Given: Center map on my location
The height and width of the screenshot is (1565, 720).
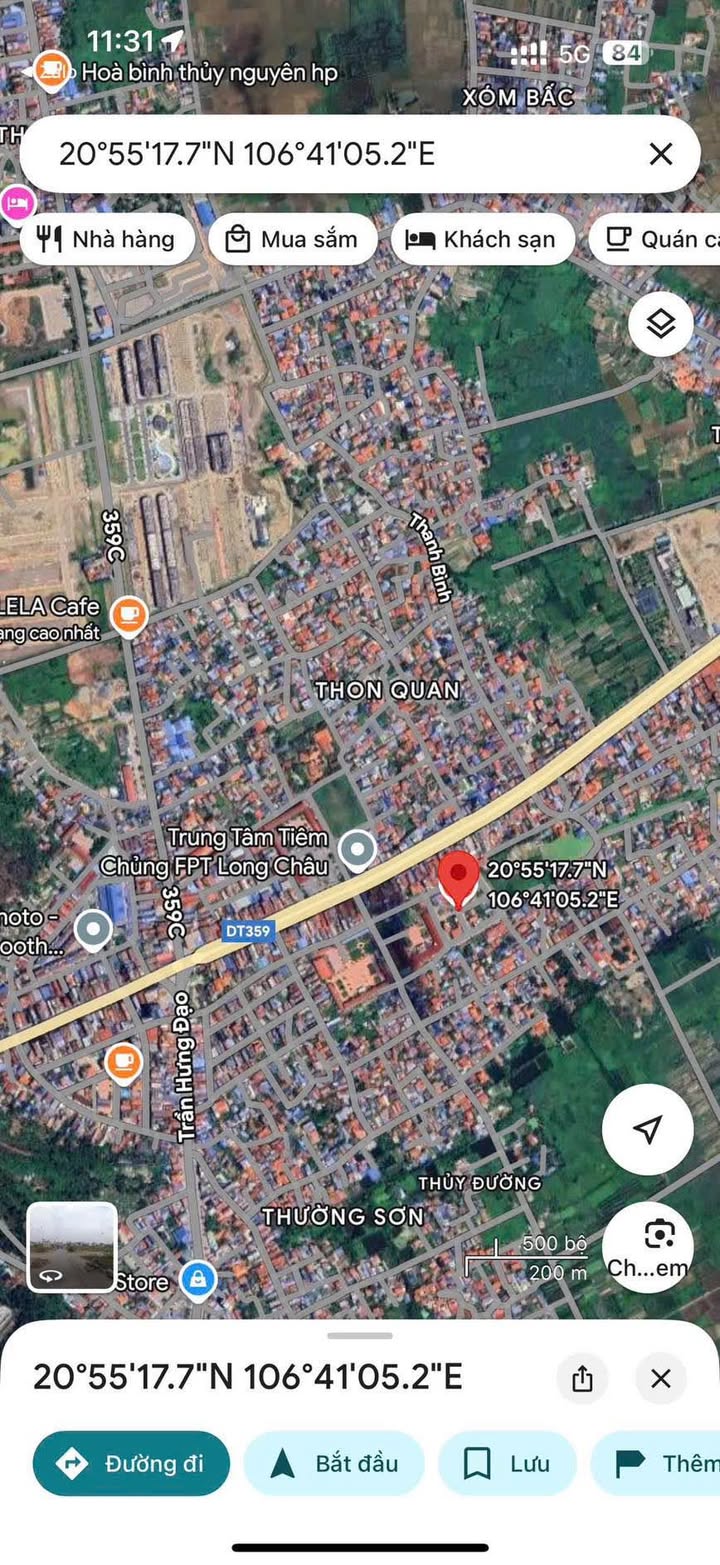Looking at the screenshot, I should (x=647, y=1129).
